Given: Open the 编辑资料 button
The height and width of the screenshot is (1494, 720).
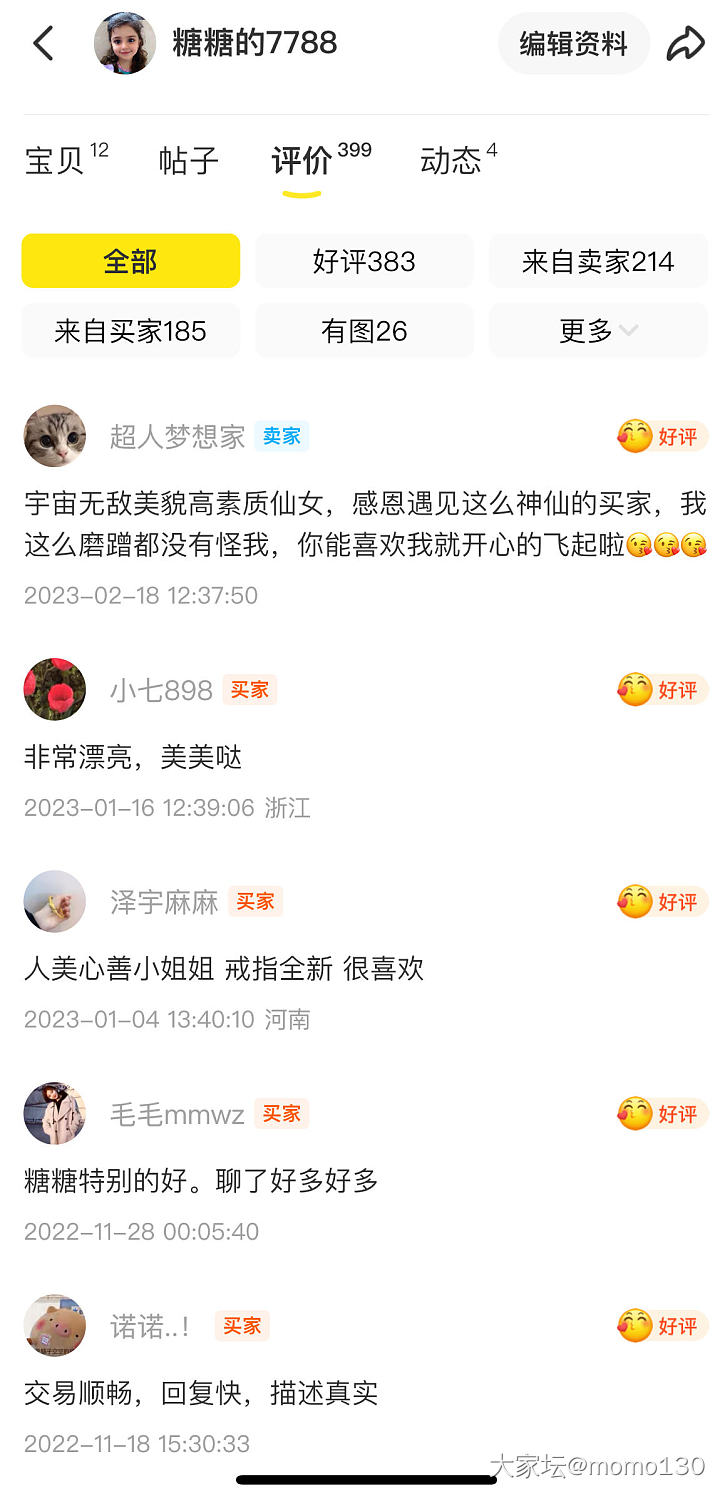Looking at the screenshot, I should (x=573, y=43).
